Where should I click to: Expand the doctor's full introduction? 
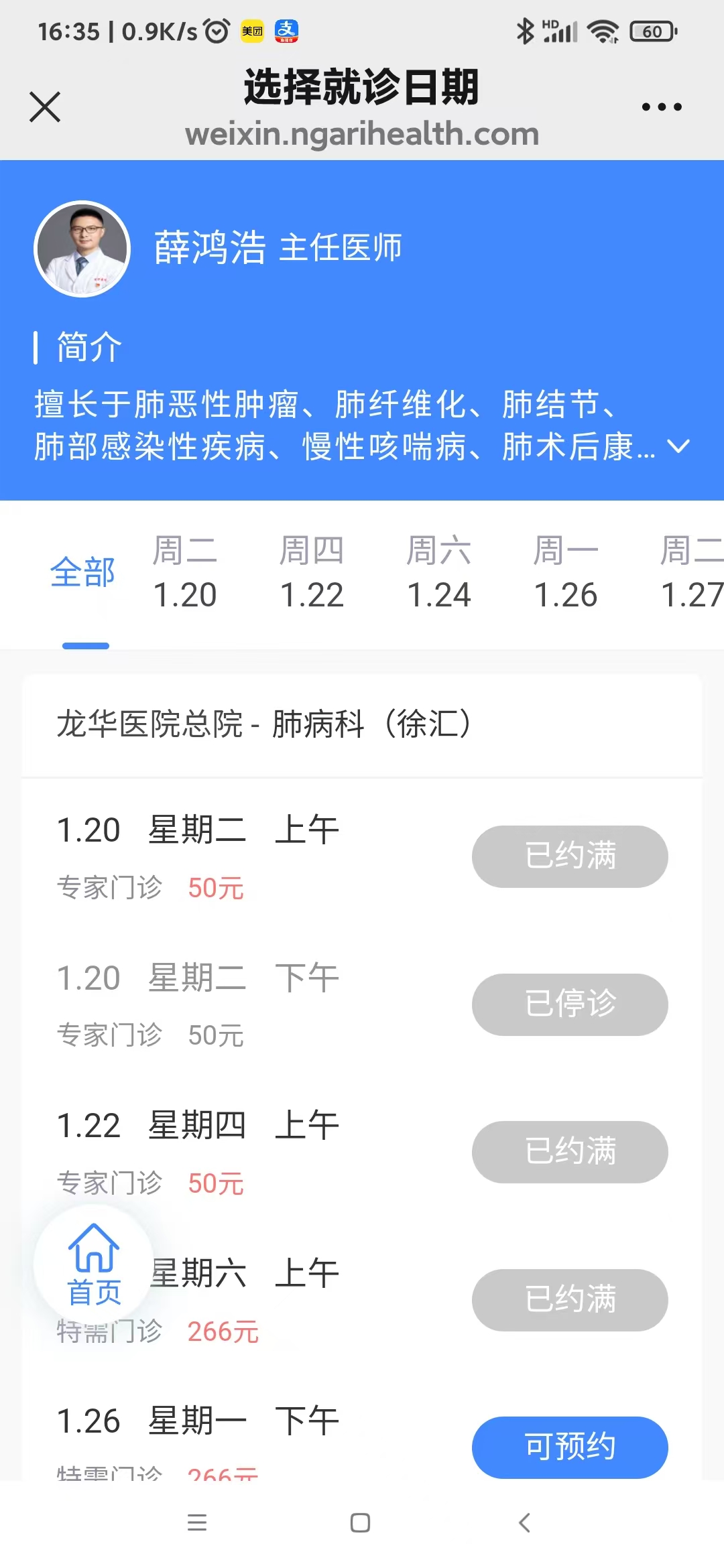click(678, 446)
